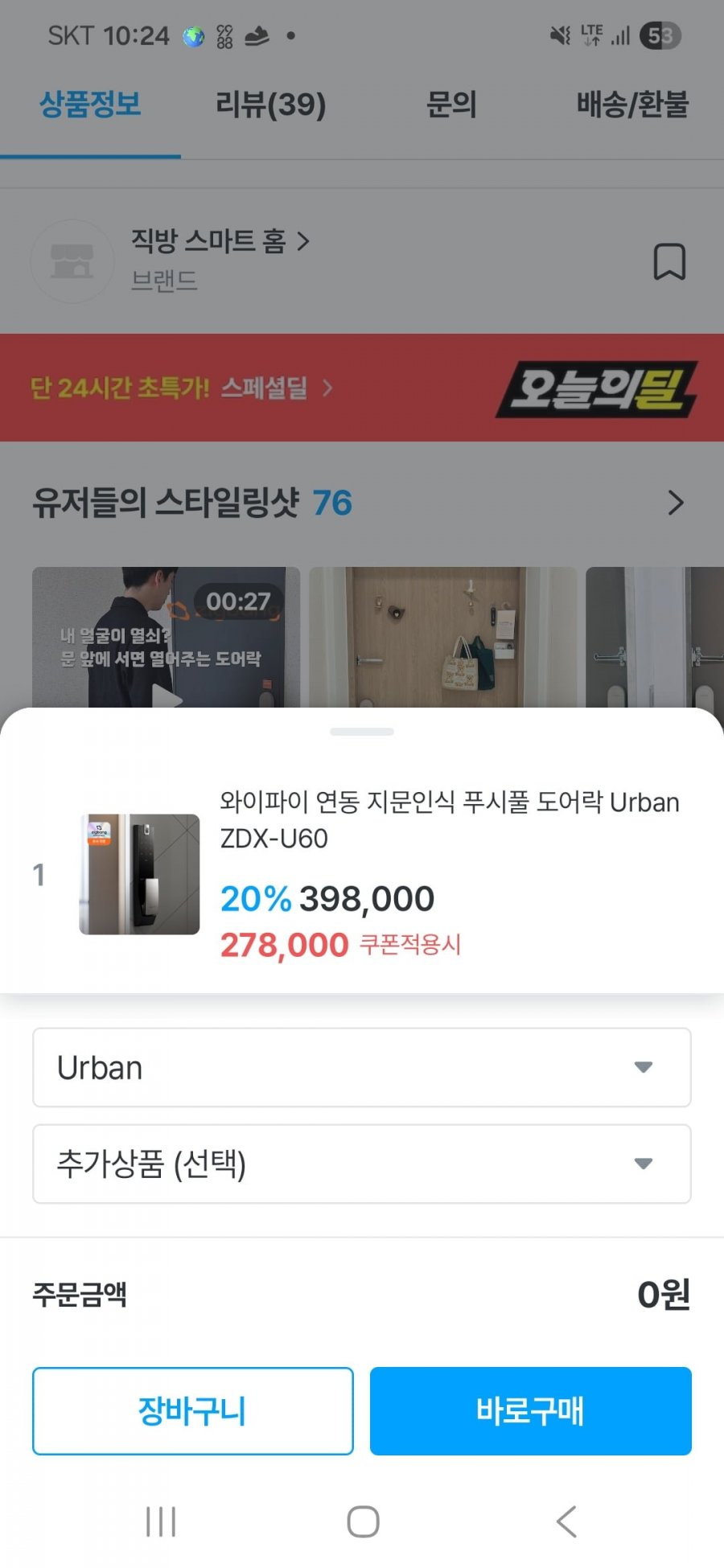Switch to the 리뷰(39) tab

(x=271, y=105)
